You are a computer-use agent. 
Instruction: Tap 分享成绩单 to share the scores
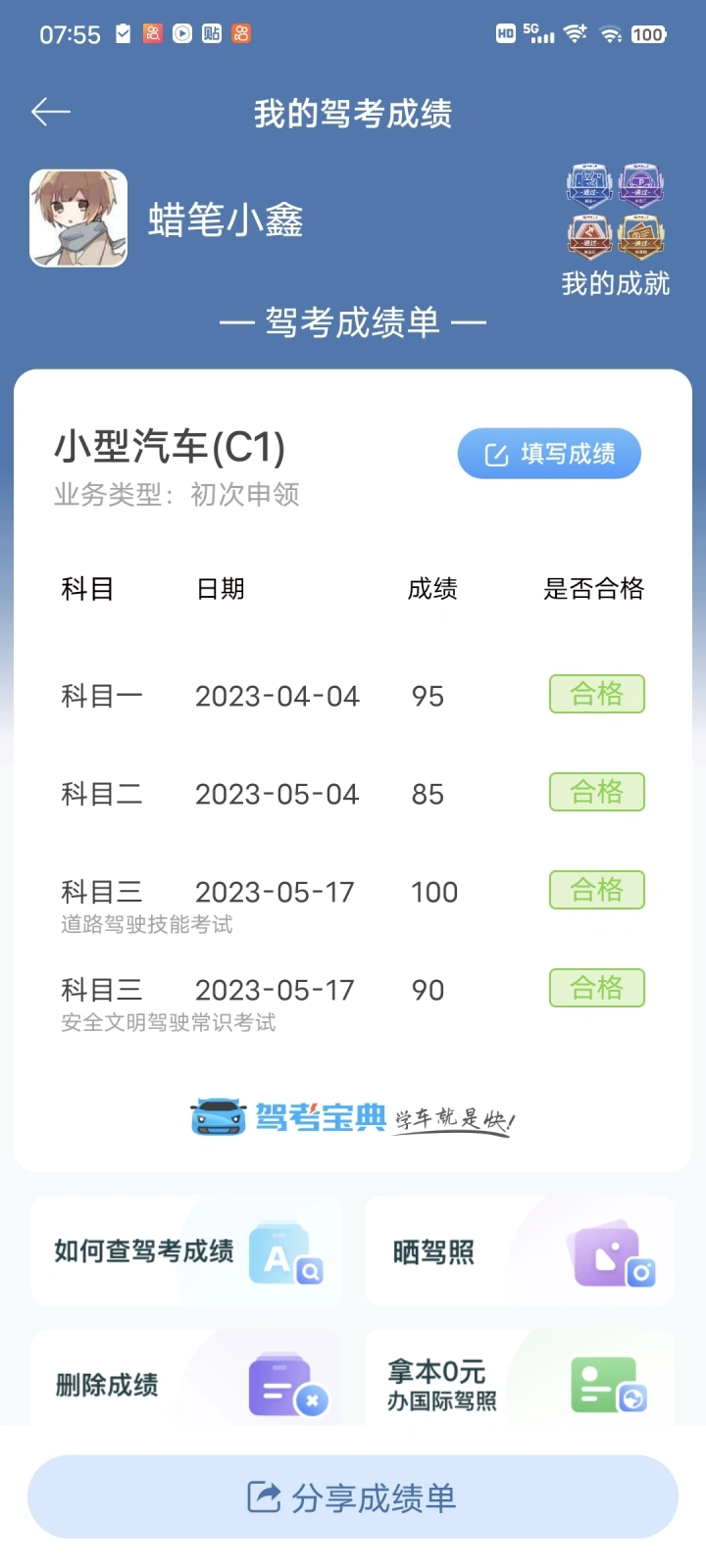point(353,1497)
